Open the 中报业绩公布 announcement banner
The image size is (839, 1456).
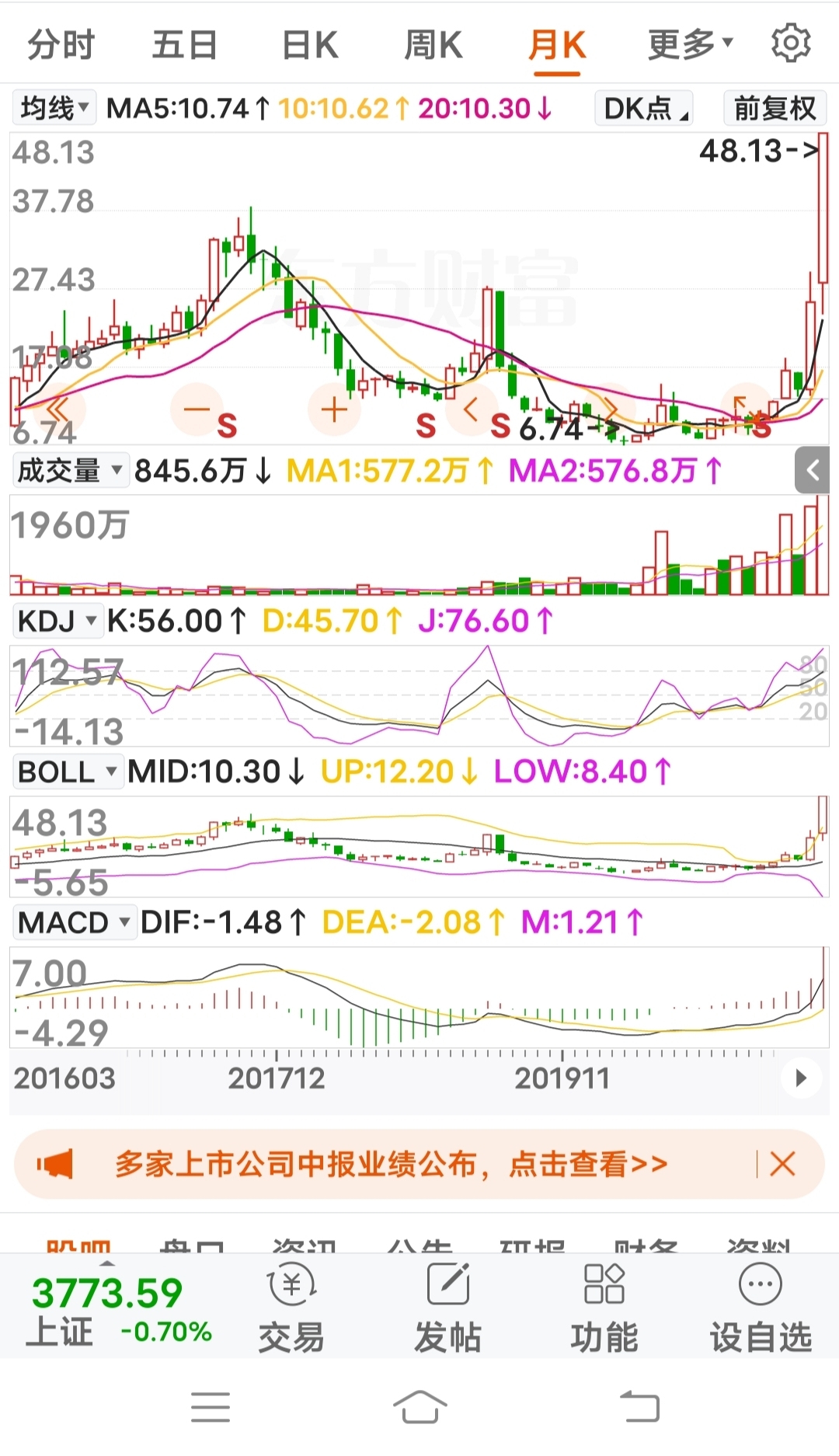pyautogui.click(x=391, y=1164)
